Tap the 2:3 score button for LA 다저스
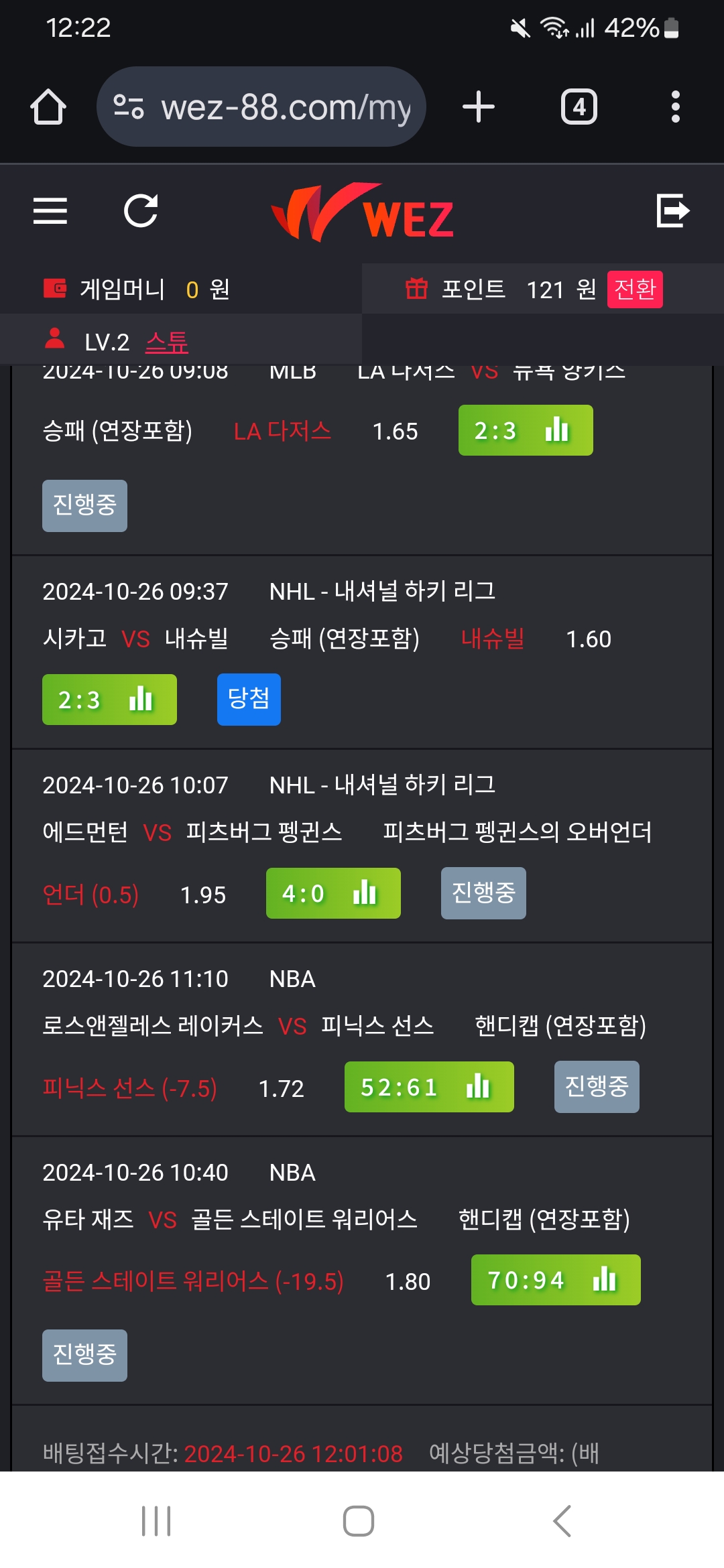The height and width of the screenshot is (1568, 724). (526, 430)
